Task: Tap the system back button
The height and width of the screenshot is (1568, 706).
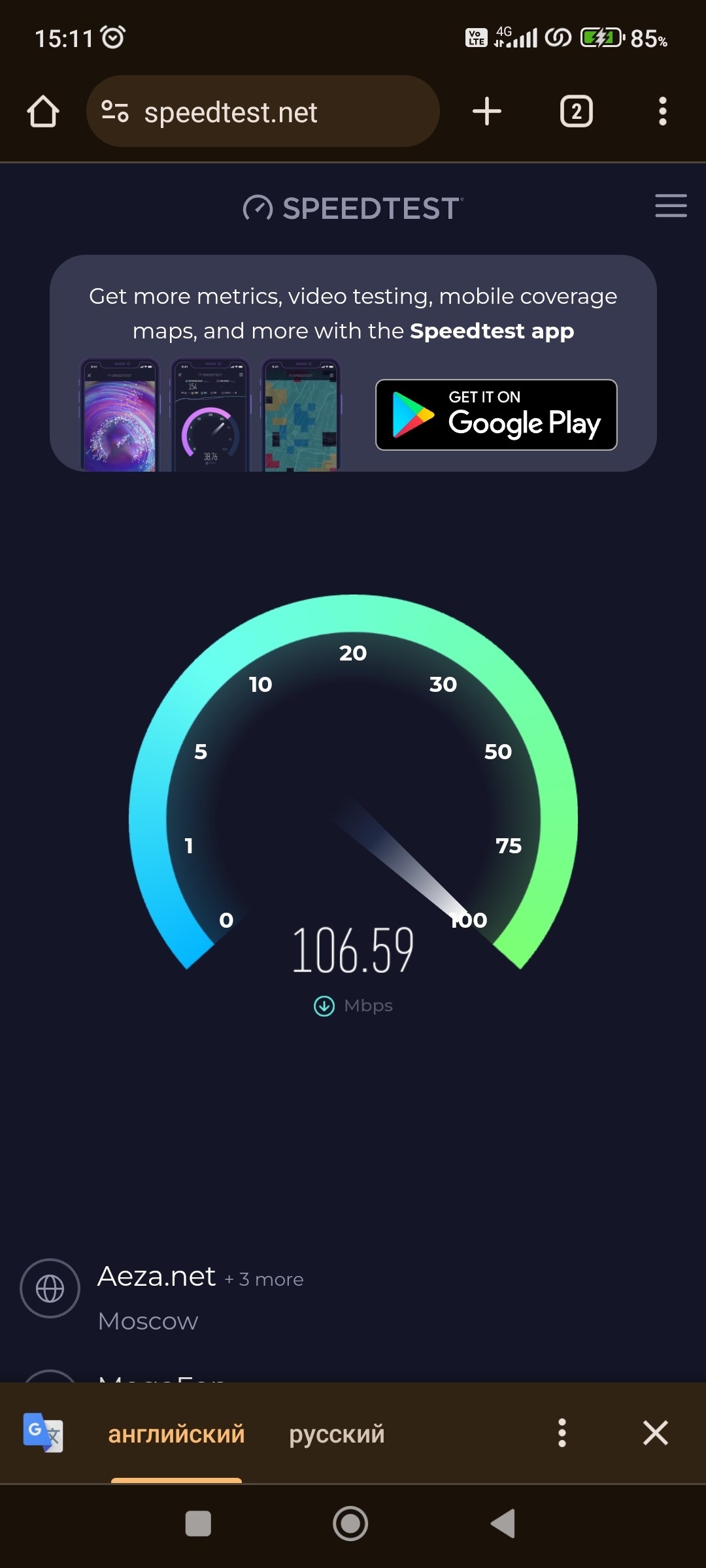Action: (503, 1524)
